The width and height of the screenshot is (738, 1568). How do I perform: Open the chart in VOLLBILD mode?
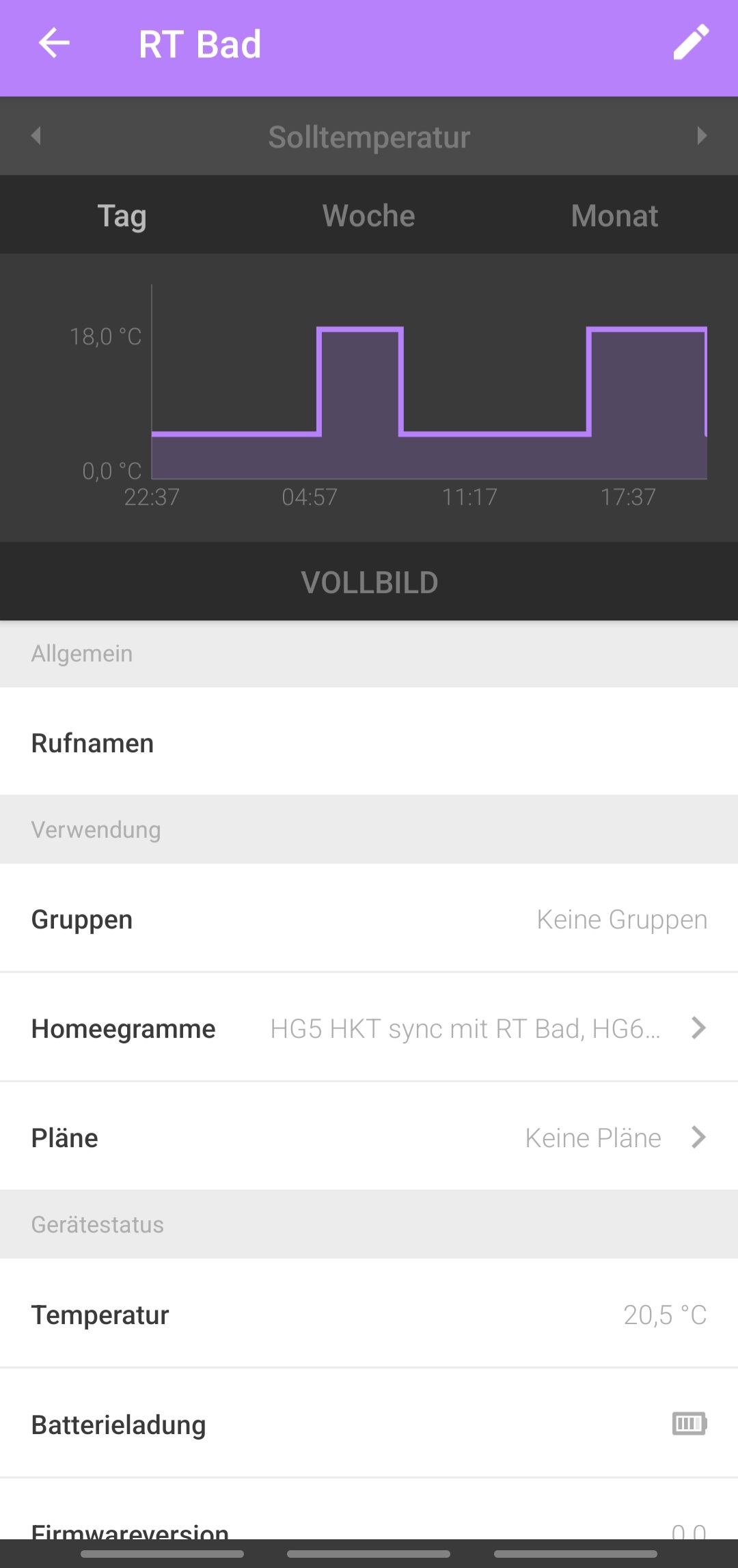click(x=369, y=582)
